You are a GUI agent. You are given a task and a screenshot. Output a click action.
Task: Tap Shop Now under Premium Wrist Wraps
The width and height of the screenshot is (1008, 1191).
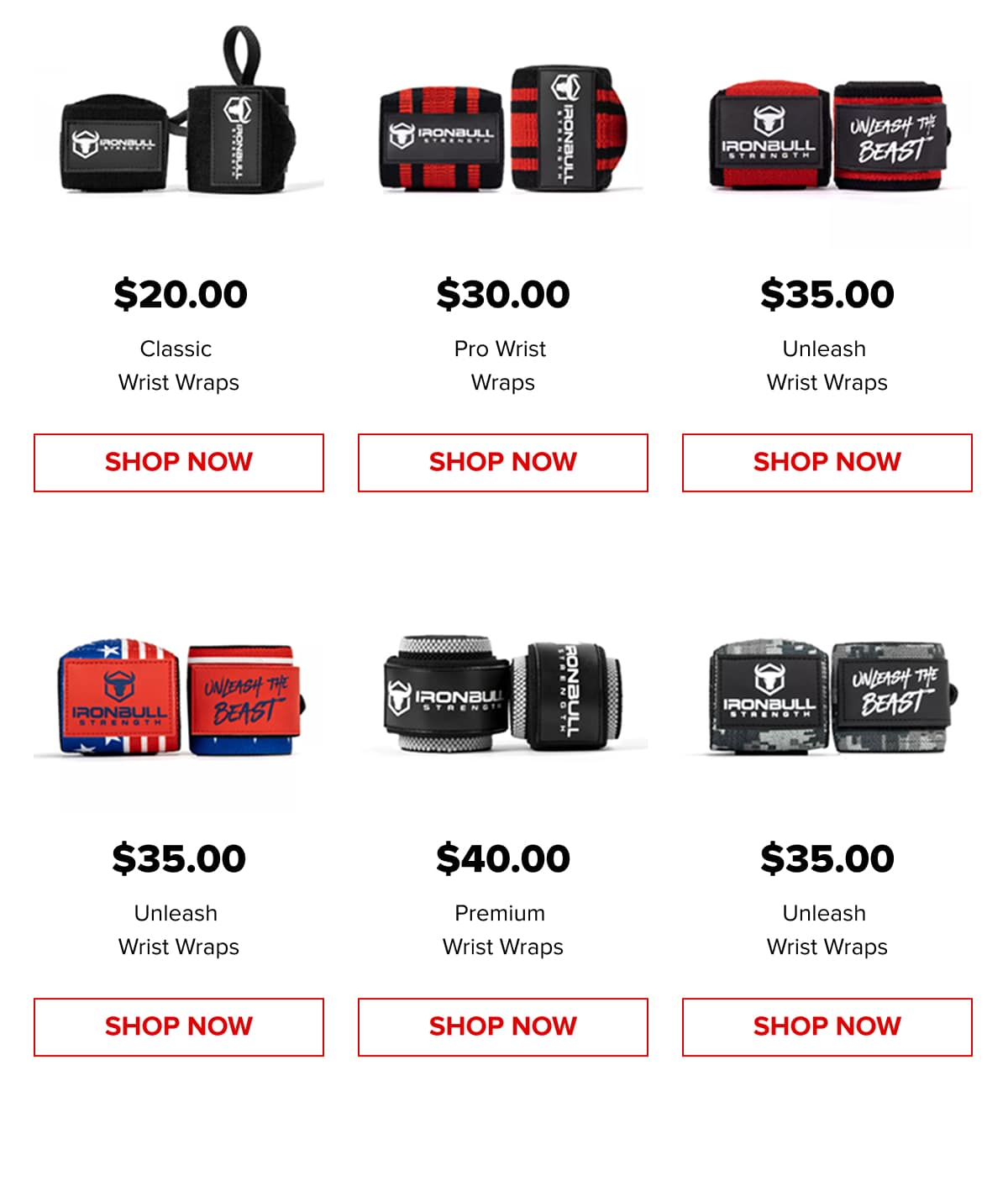[x=502, y=1026]
